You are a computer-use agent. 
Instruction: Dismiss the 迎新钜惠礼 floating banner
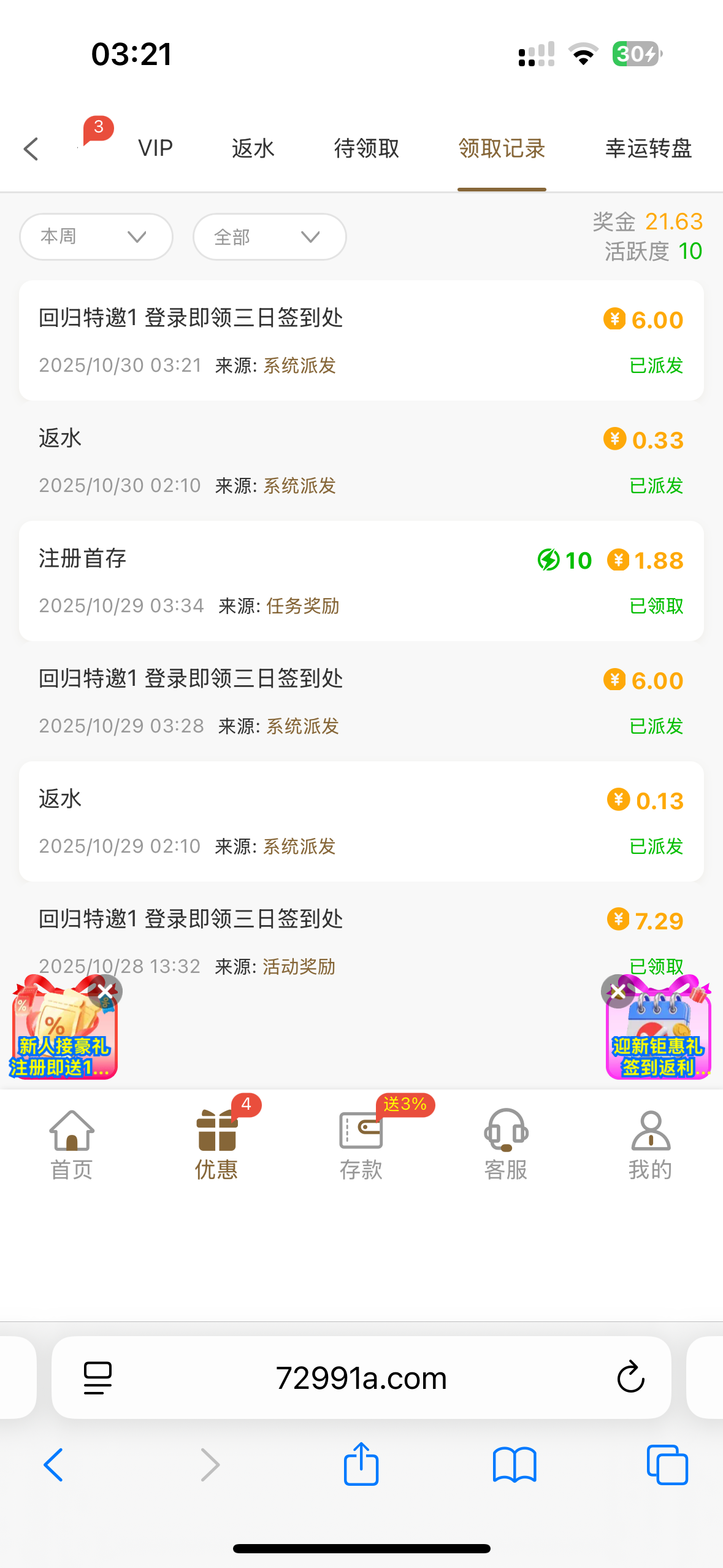coord(617,991)
